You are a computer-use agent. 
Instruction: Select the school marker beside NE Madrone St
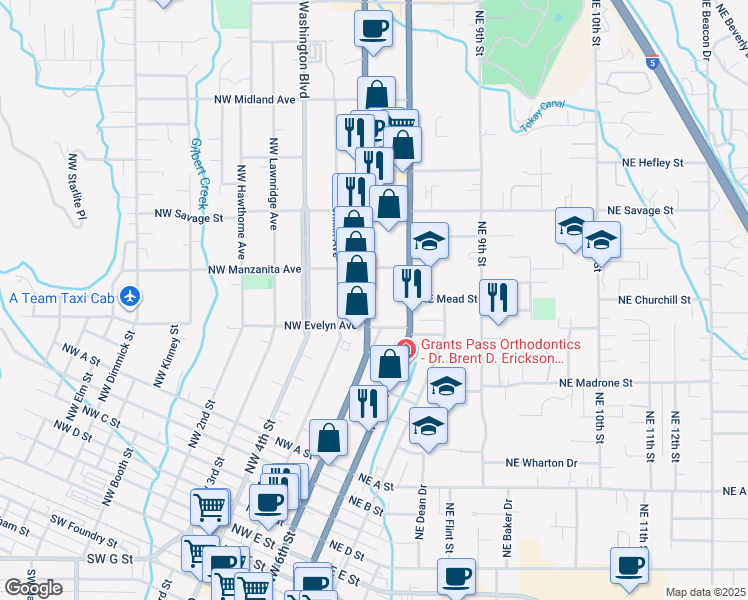(x=446, y=386)
